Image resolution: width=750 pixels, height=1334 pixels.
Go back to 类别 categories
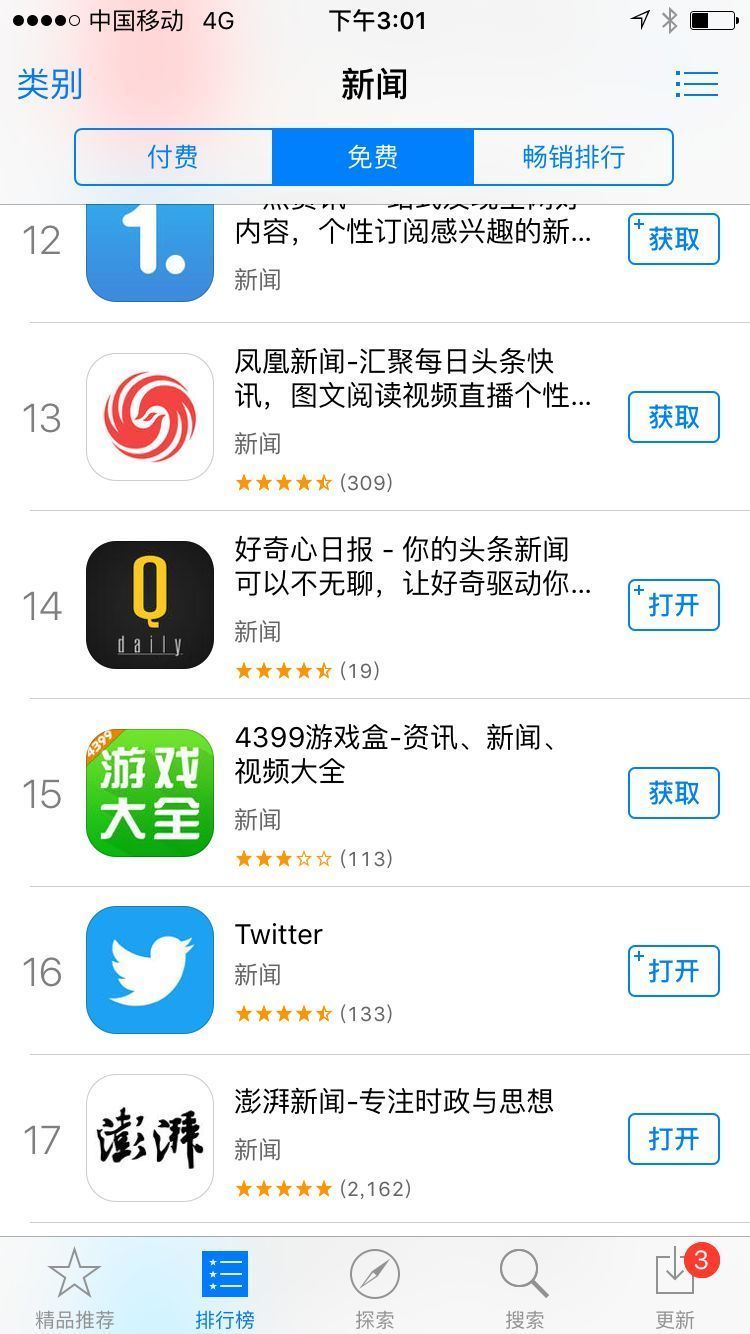[50, 85]
